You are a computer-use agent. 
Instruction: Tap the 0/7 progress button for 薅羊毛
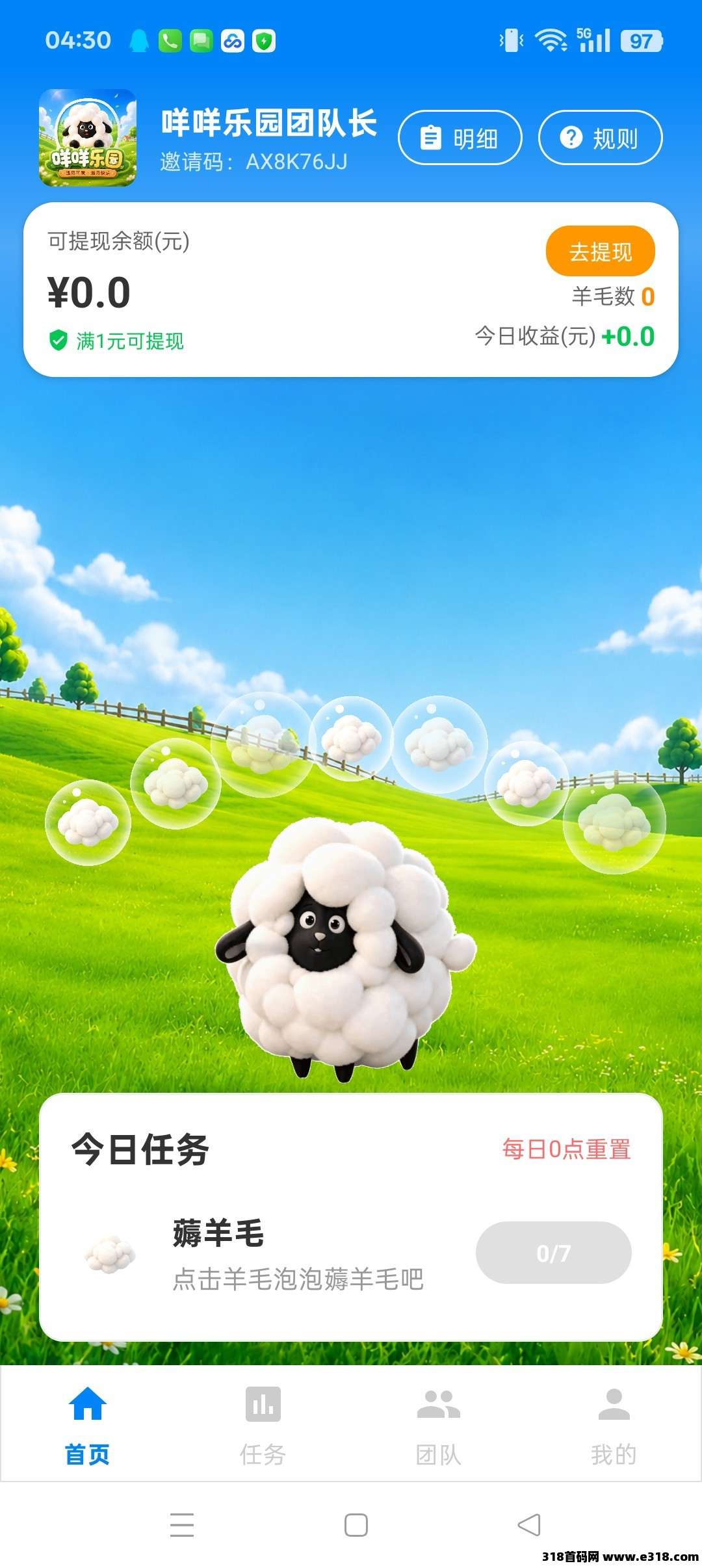coord(553,1252)
